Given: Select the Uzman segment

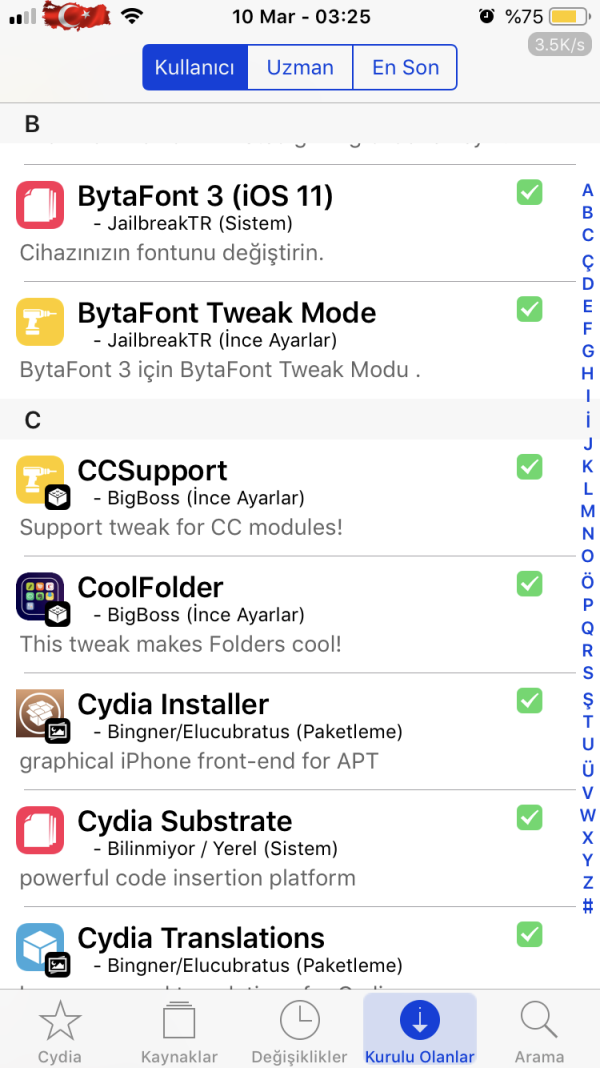Looking at the screenshot, I should point(300,68).
